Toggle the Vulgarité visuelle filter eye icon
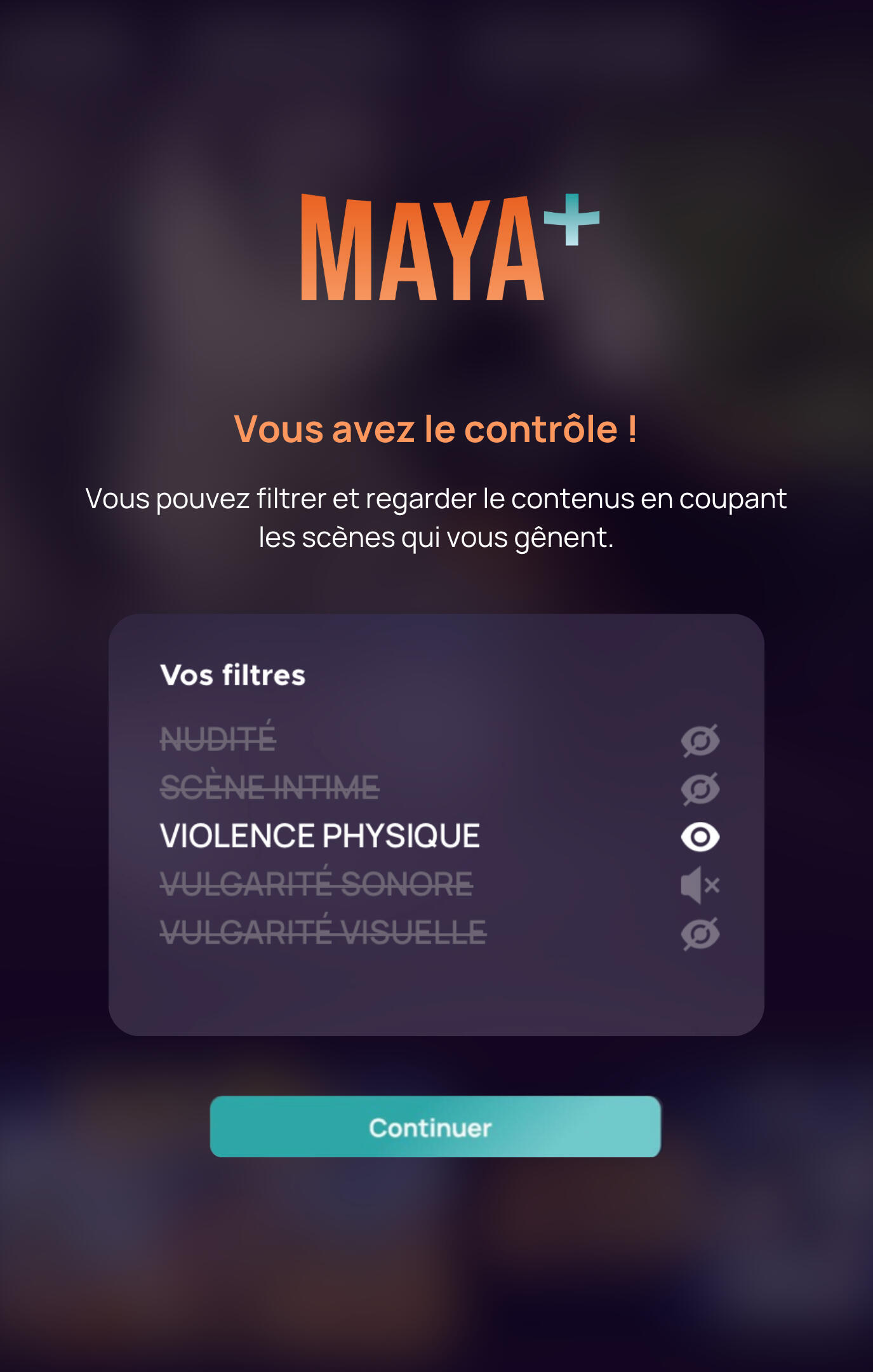This screenshot has height=1372, width=873. pos(700,934)
